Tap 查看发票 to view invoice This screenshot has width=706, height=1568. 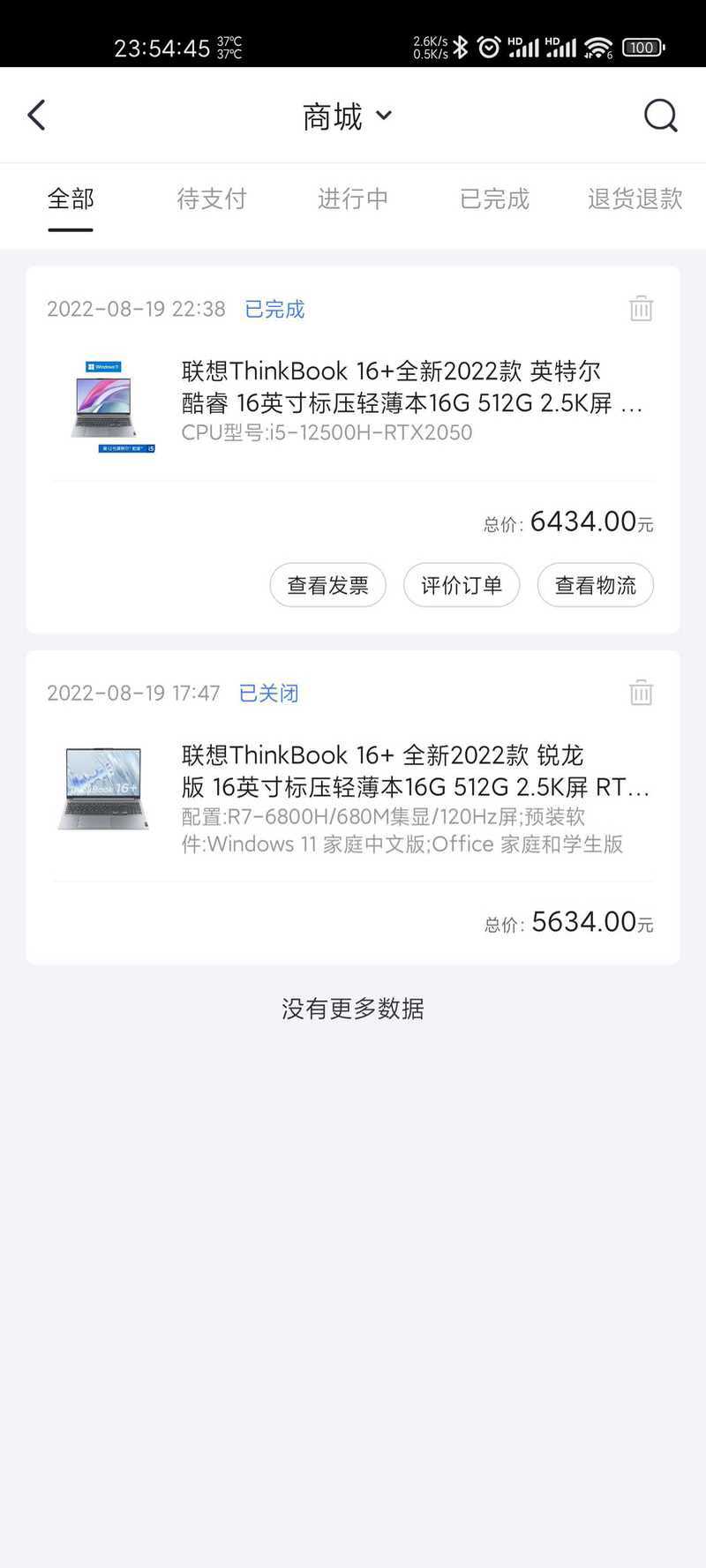328,585
